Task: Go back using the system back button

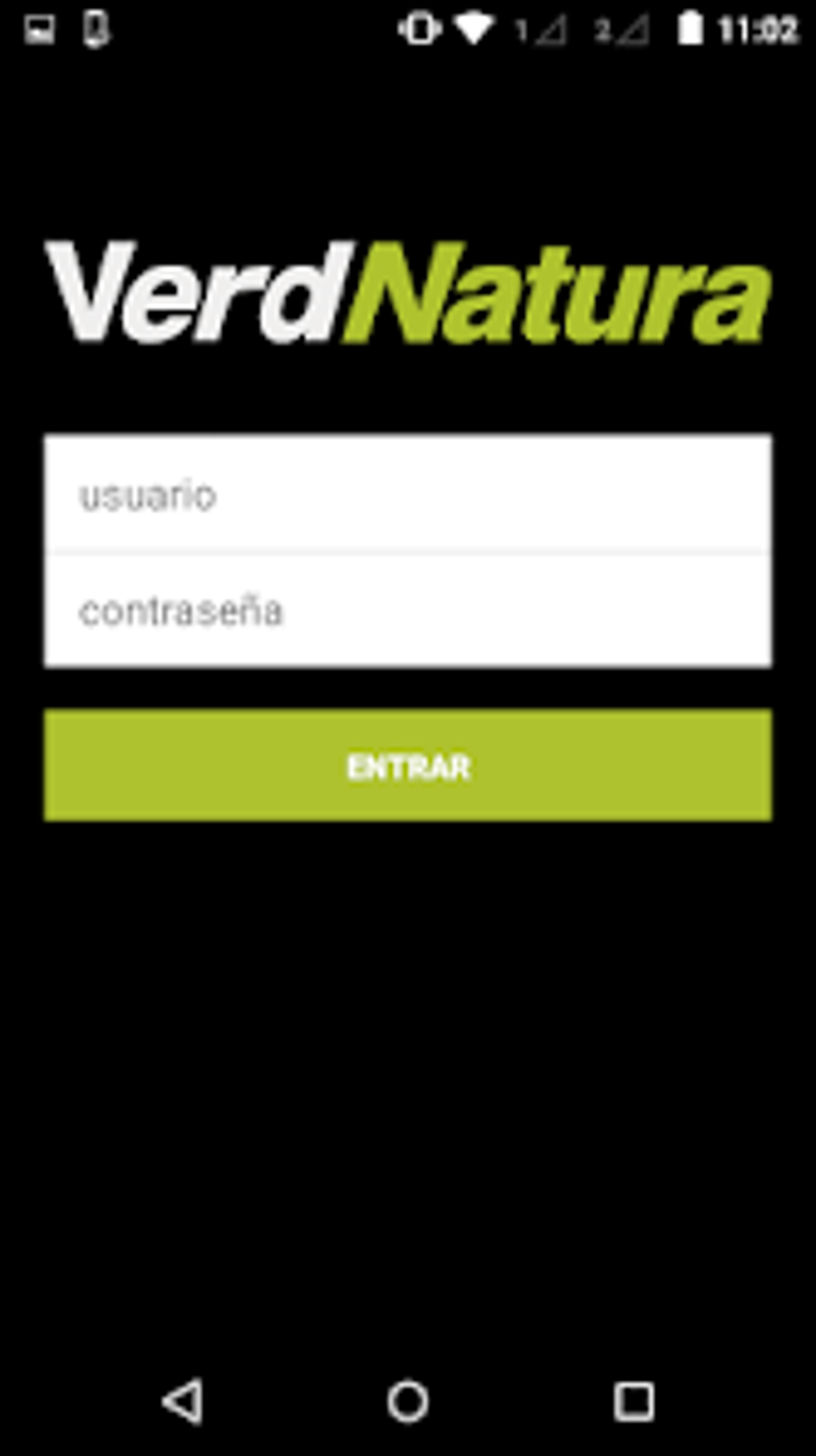Action: tap(183, 1402)
